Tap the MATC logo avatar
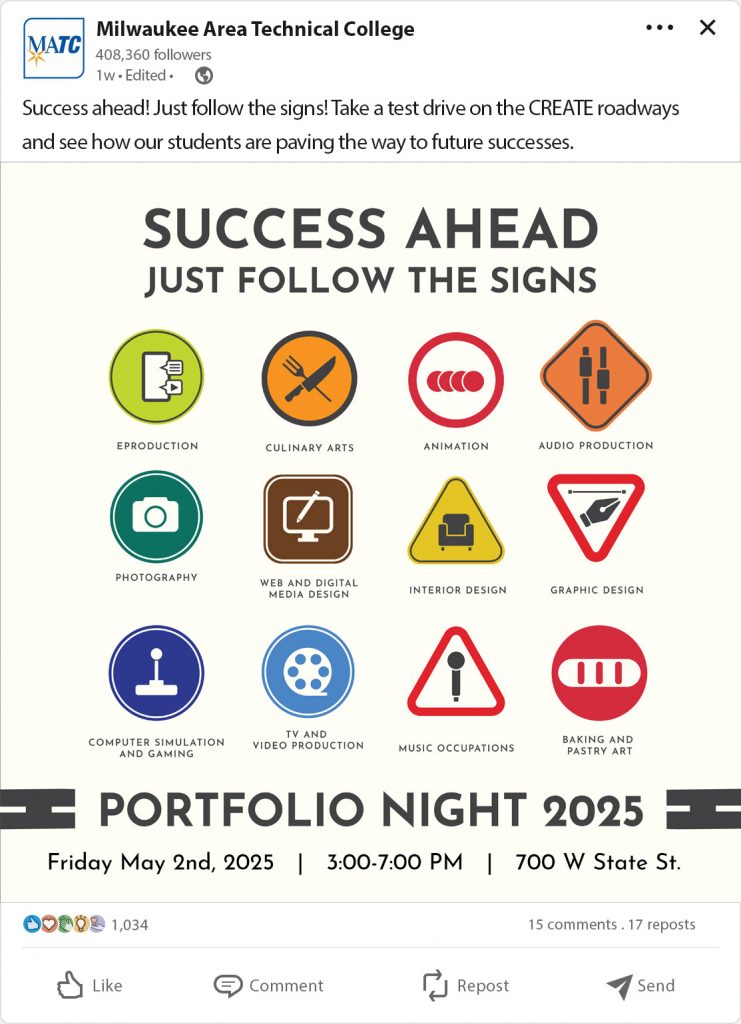 pos(53,48)
